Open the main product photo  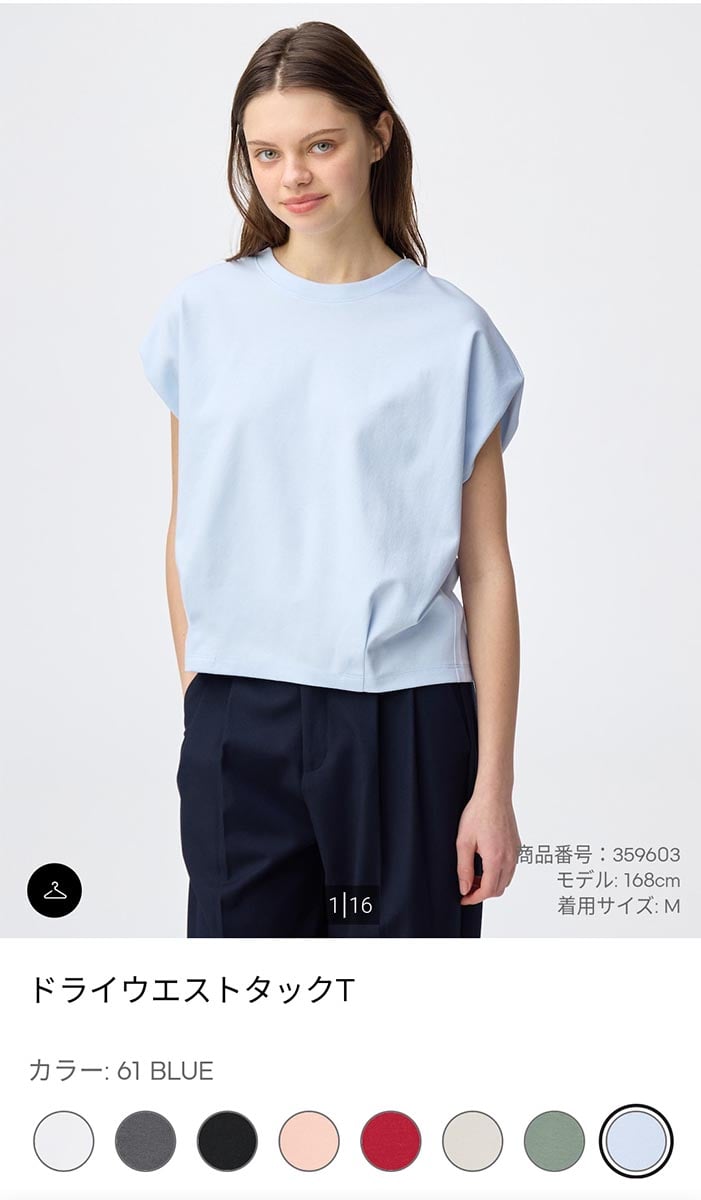click(350, 470)
